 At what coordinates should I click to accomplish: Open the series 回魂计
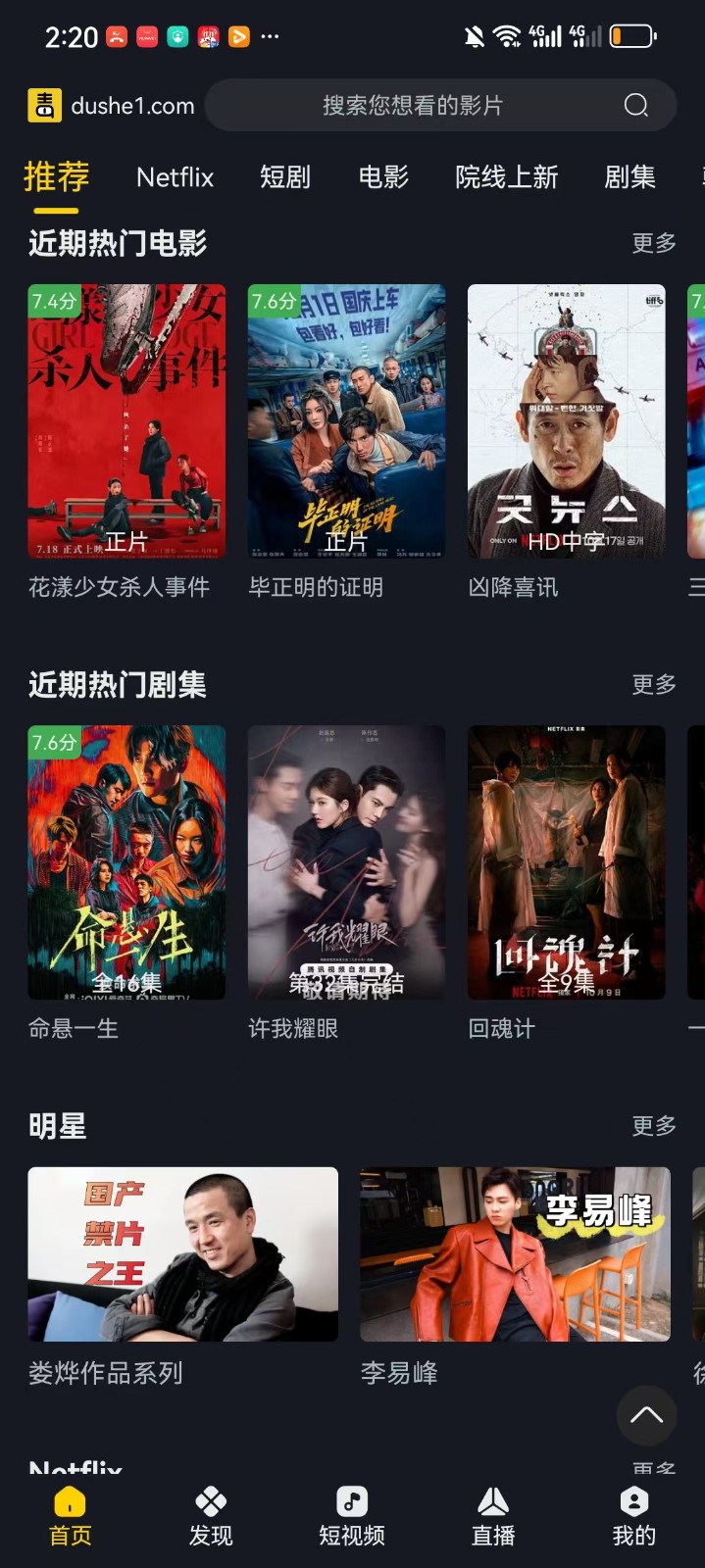point(566,862)
